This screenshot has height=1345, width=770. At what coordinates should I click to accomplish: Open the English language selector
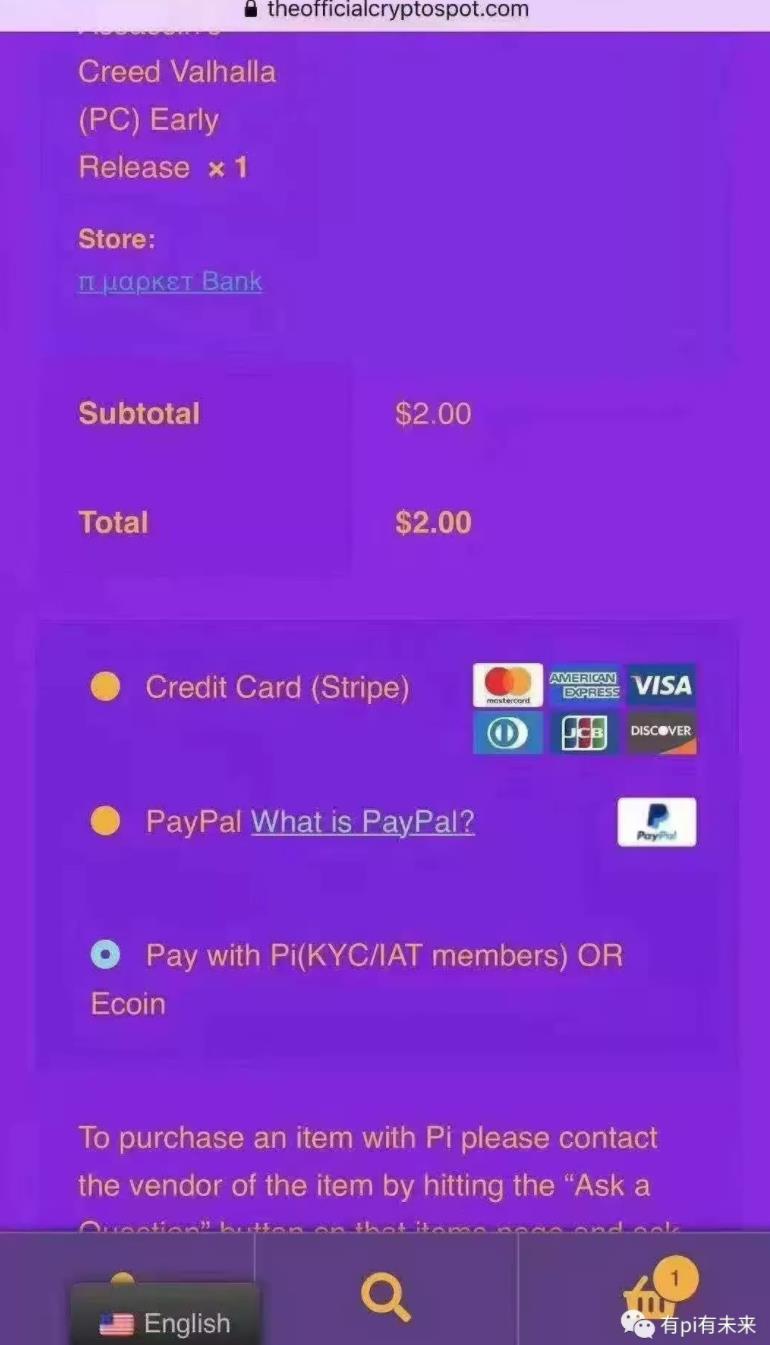165,1323
